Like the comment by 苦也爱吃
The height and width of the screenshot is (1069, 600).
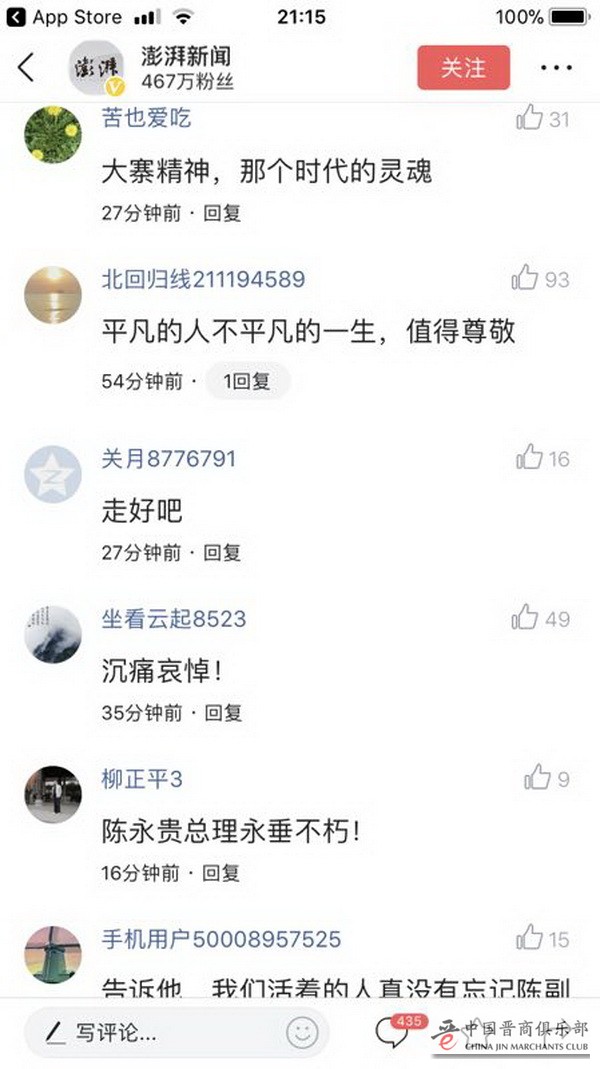pos(529,119)
